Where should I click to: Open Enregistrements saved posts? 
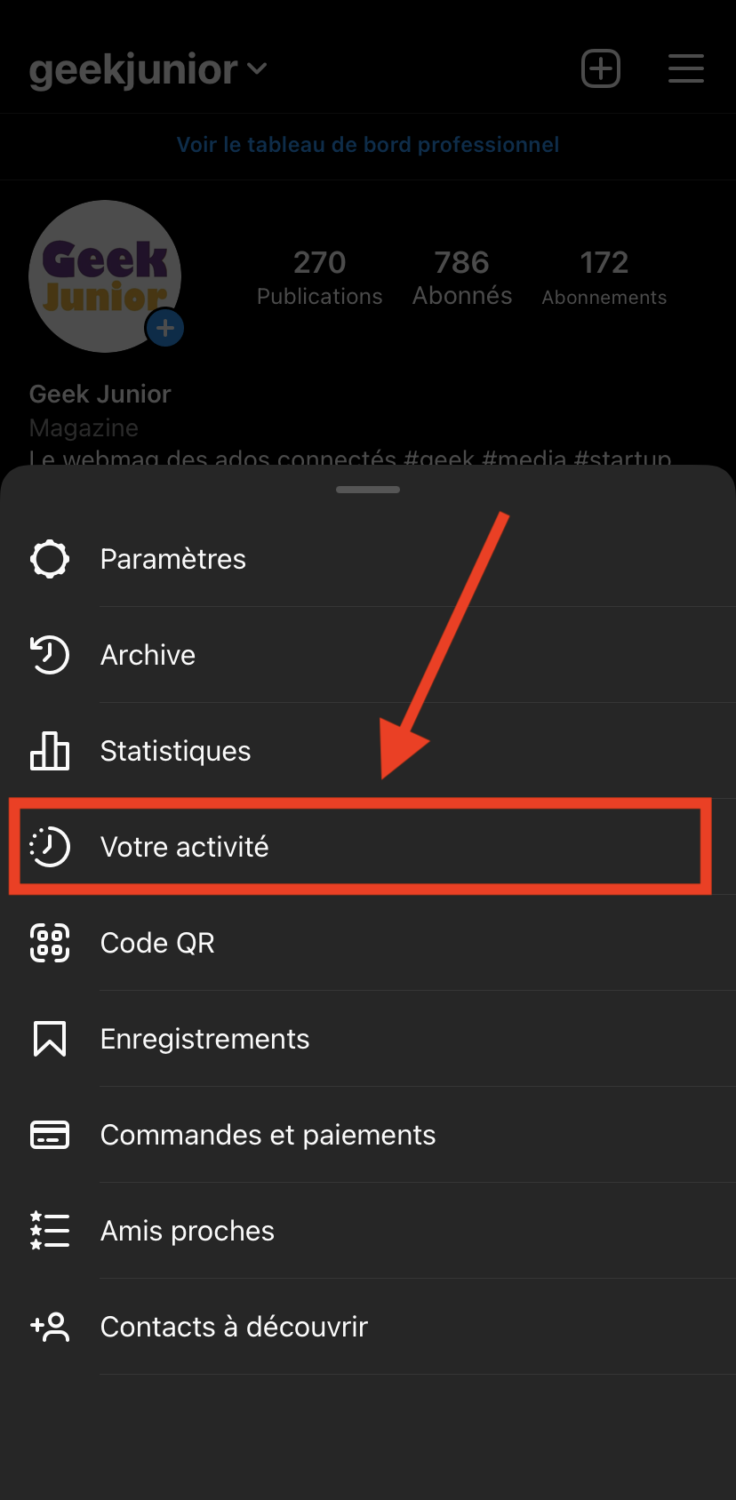pos(204,1039)
